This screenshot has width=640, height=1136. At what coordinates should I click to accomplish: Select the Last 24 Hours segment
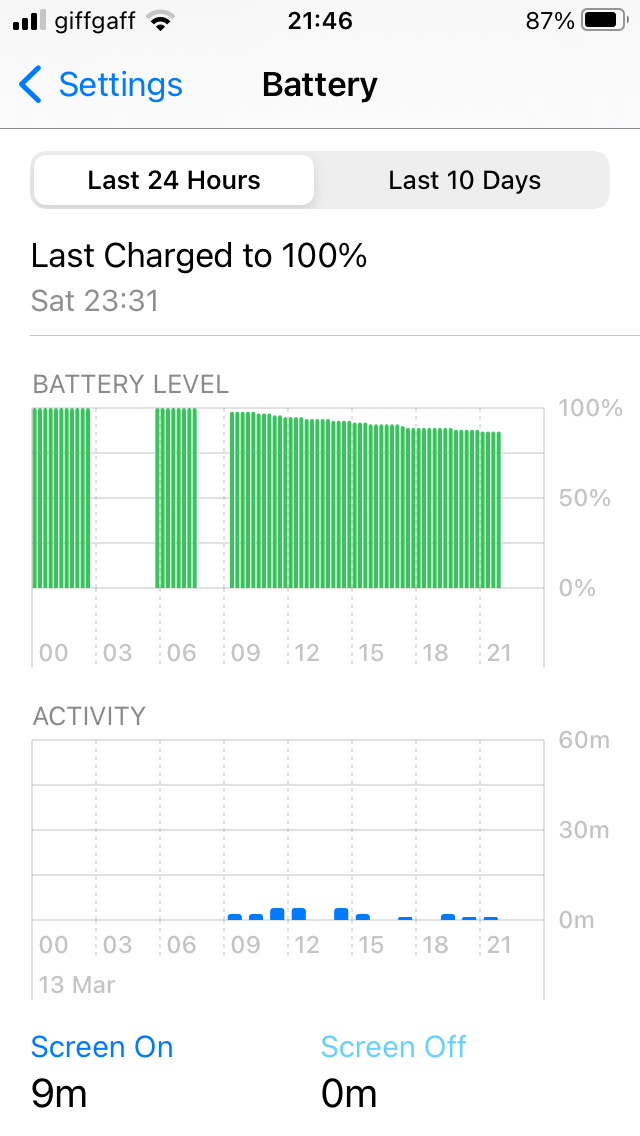point(174,180)
